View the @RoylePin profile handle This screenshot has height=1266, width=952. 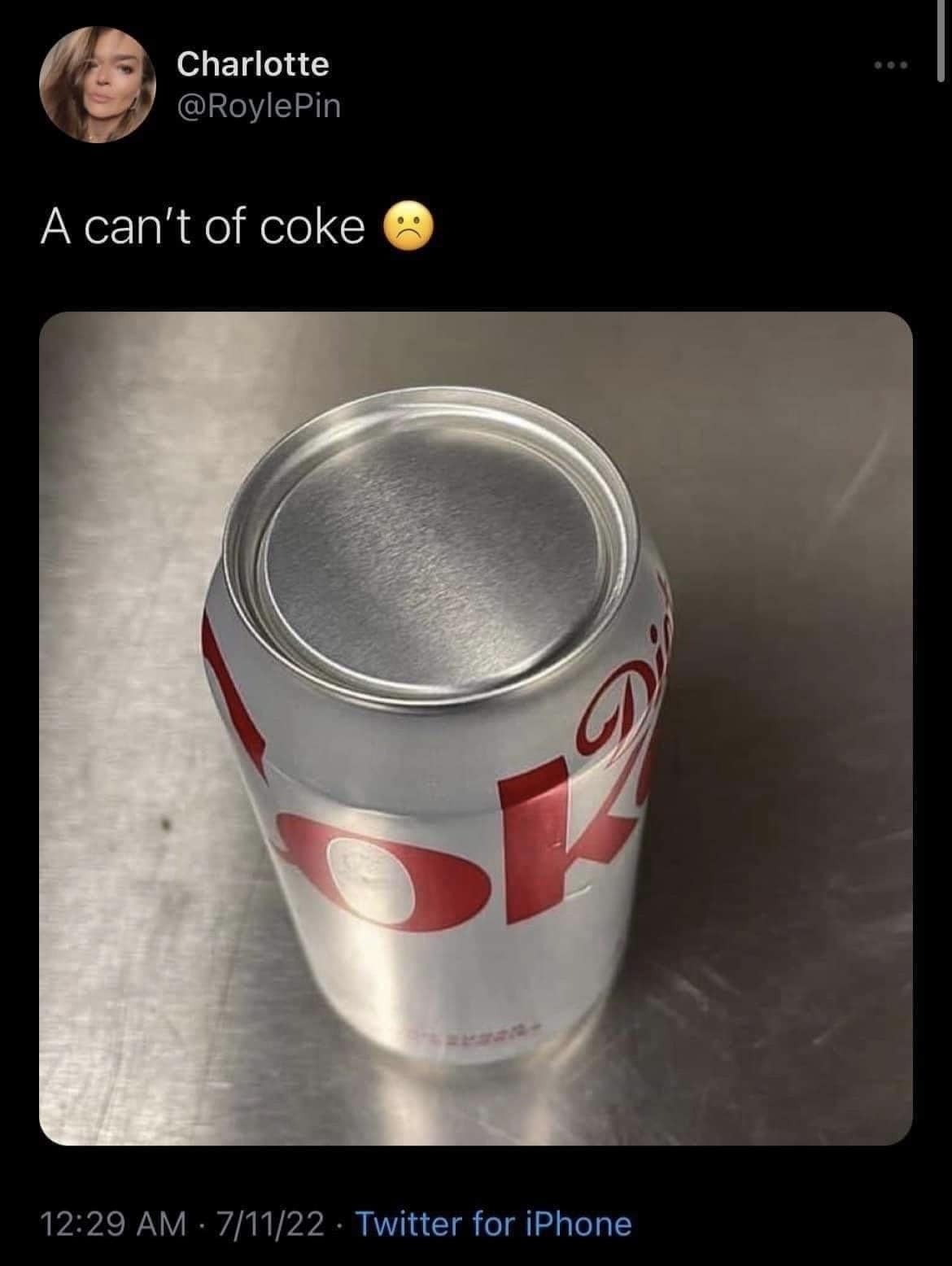(259, 107)
